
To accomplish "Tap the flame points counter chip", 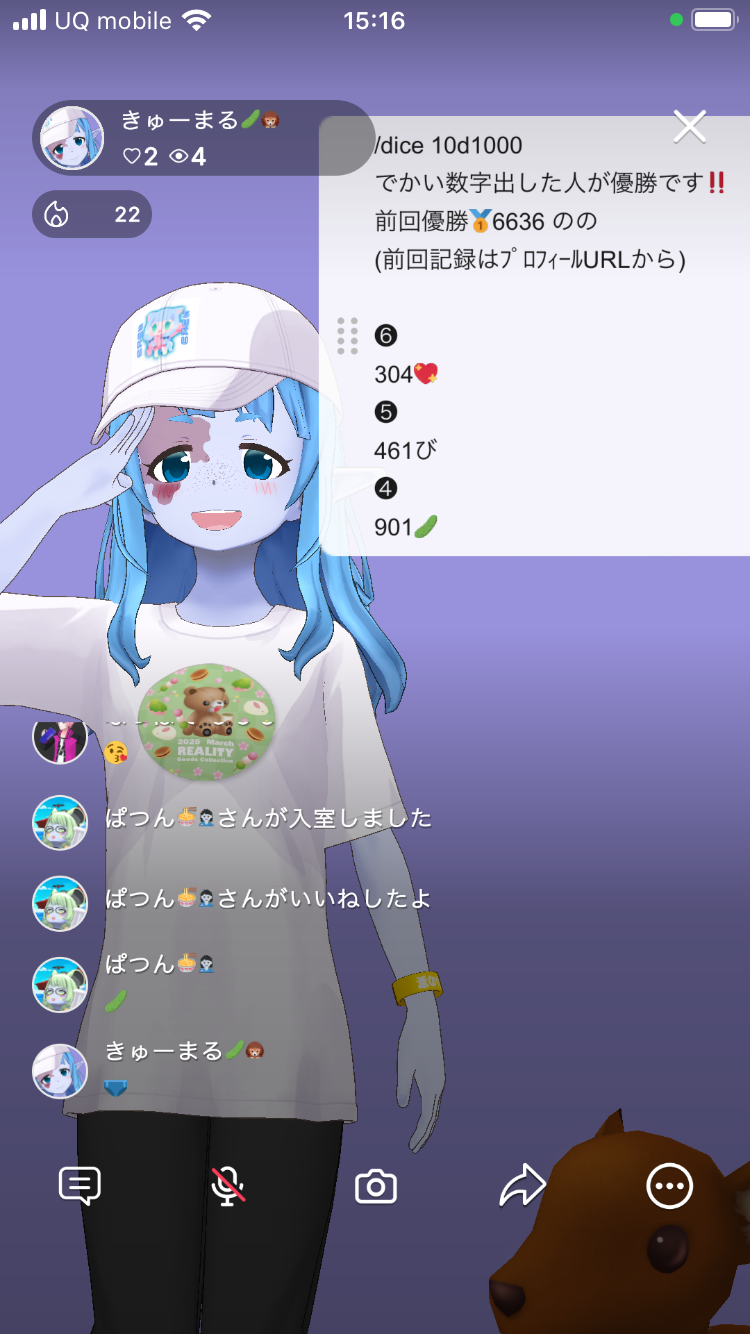I will [92, 214].
